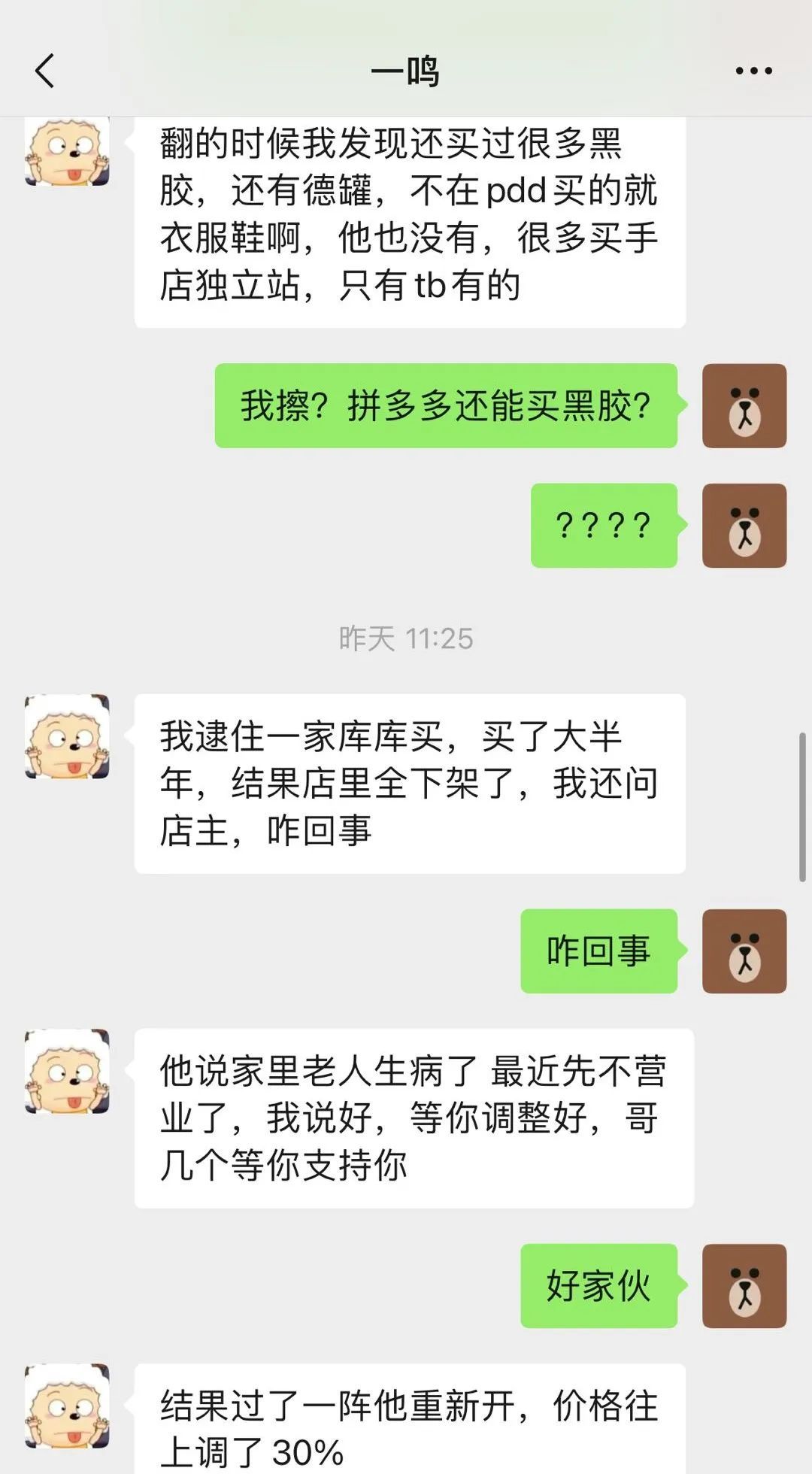This screenshot has height=1474, width=812.
Task: Tap sheep avatar next to 他说家里老人生病了 message
Action: pos(67,1071)
